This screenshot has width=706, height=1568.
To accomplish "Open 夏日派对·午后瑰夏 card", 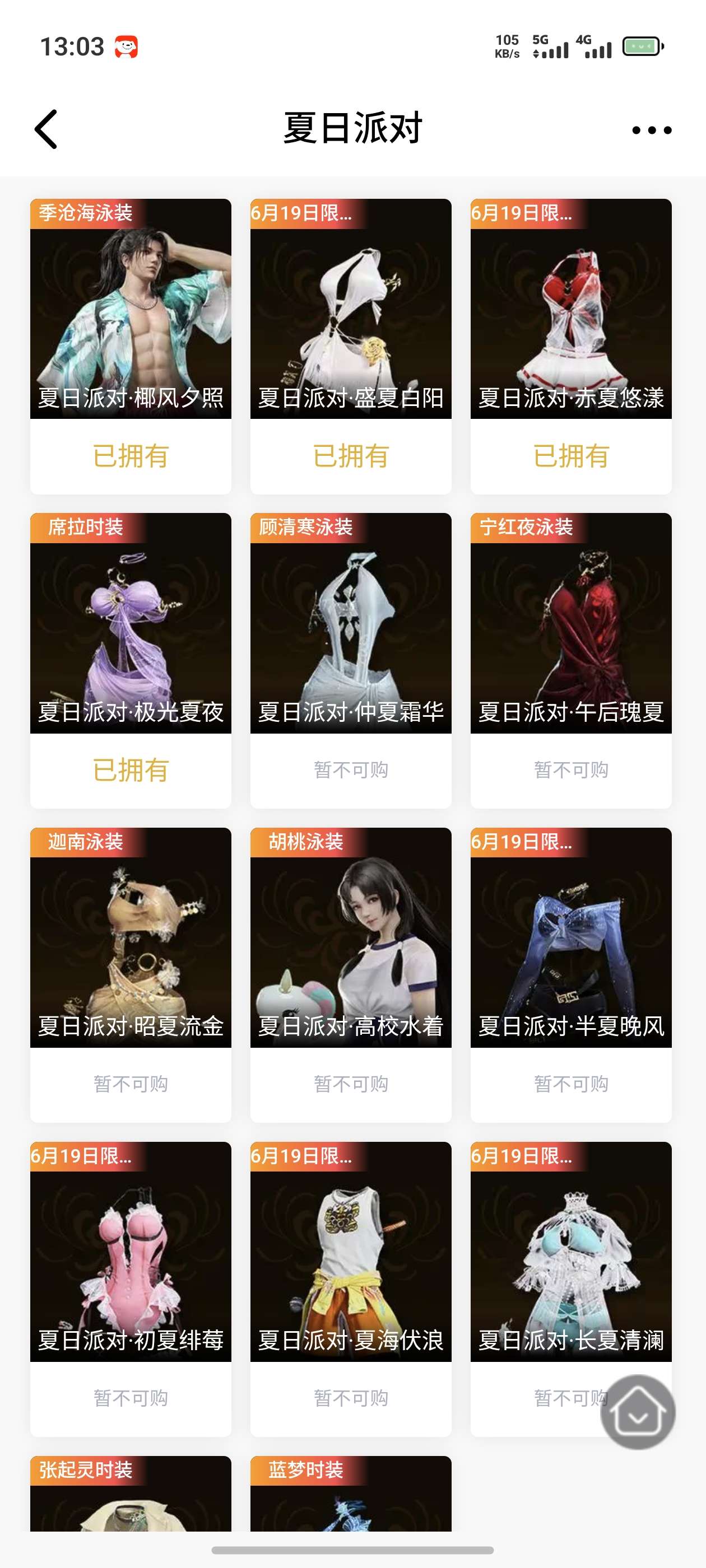I will click(x=571, y=624).
